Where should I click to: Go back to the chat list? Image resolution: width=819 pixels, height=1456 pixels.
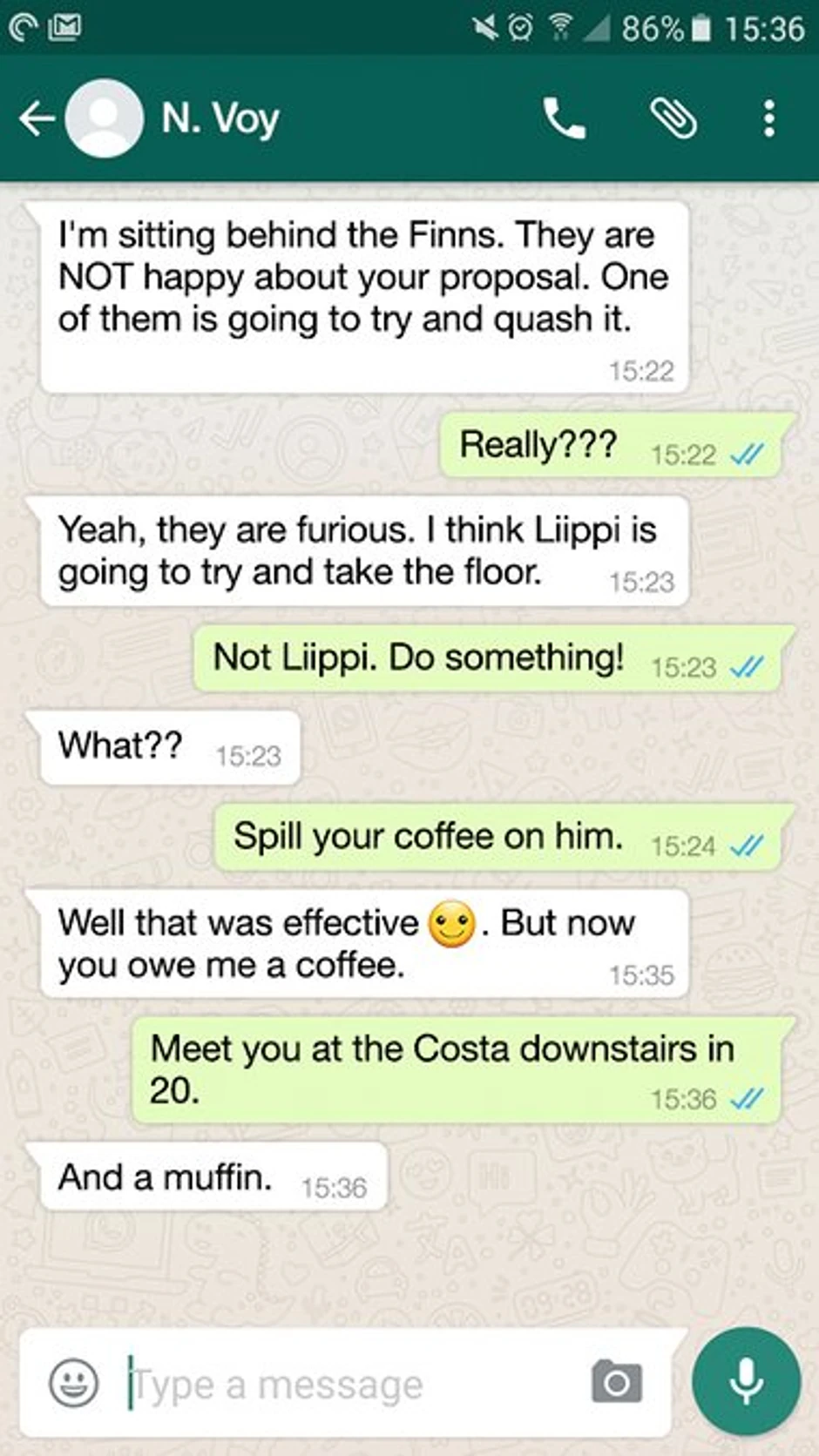coord(35,118)
